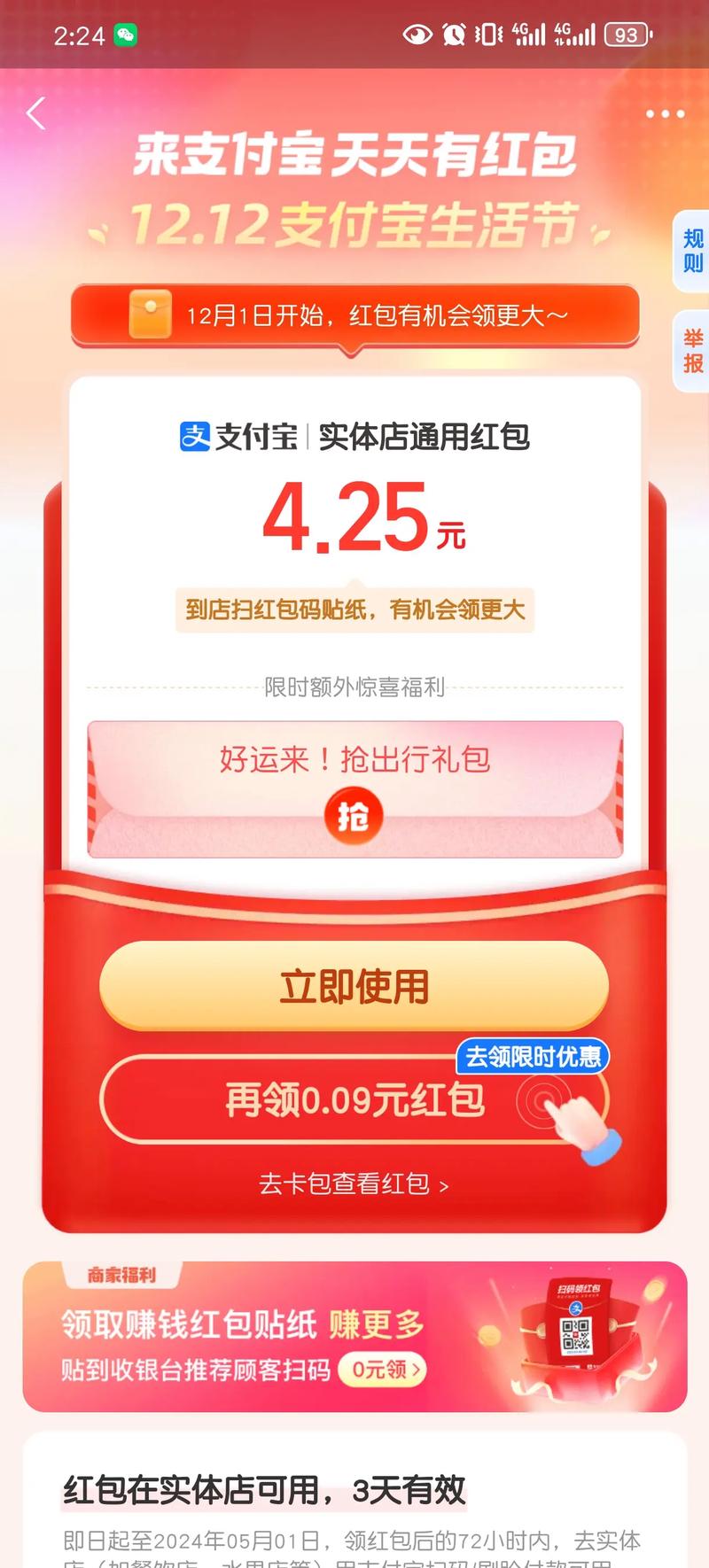
Task: Open the 规则 rules side tab
Action: click(x=692, y=251)
